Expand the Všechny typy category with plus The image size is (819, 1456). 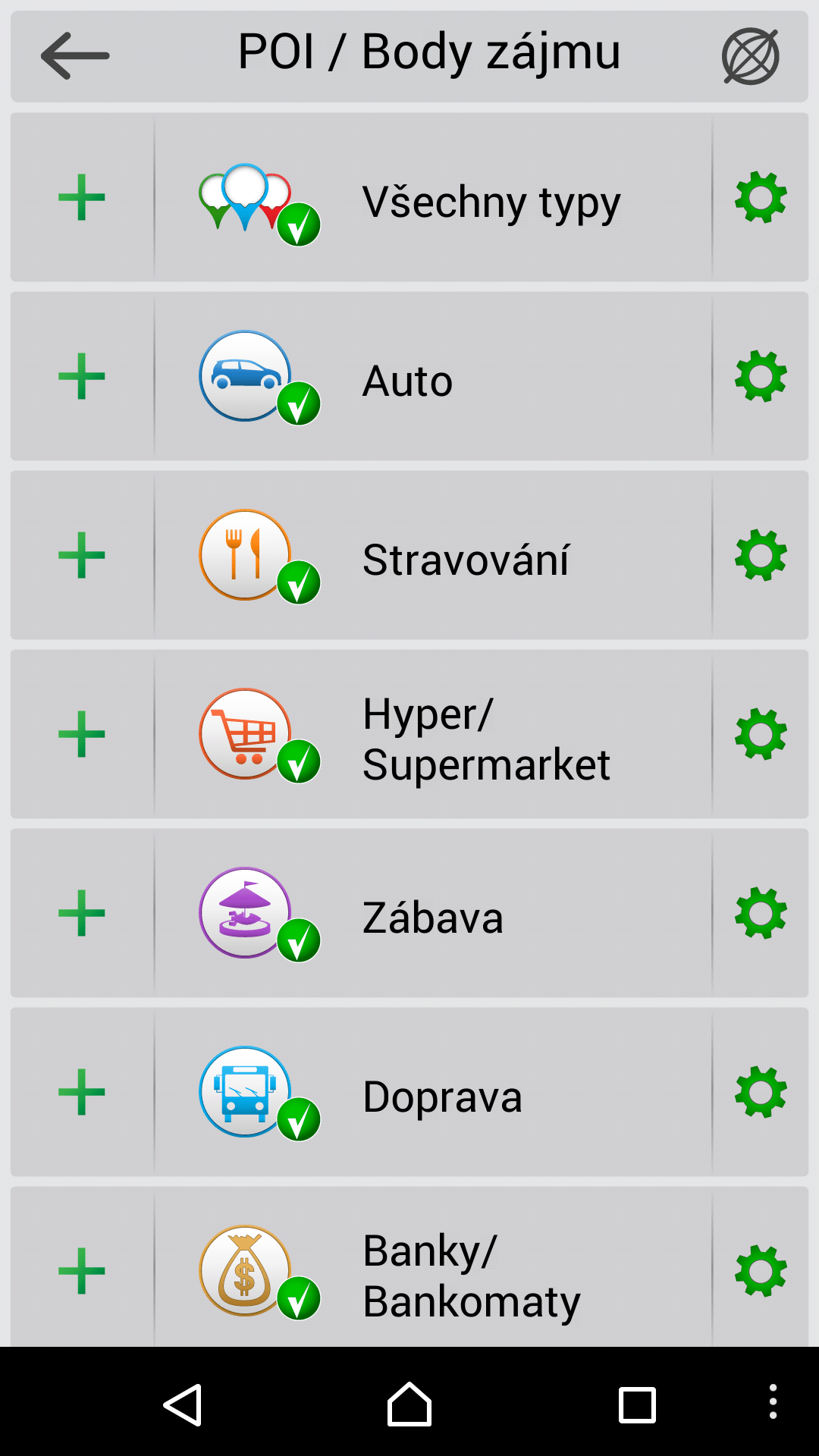coord(82,197)
